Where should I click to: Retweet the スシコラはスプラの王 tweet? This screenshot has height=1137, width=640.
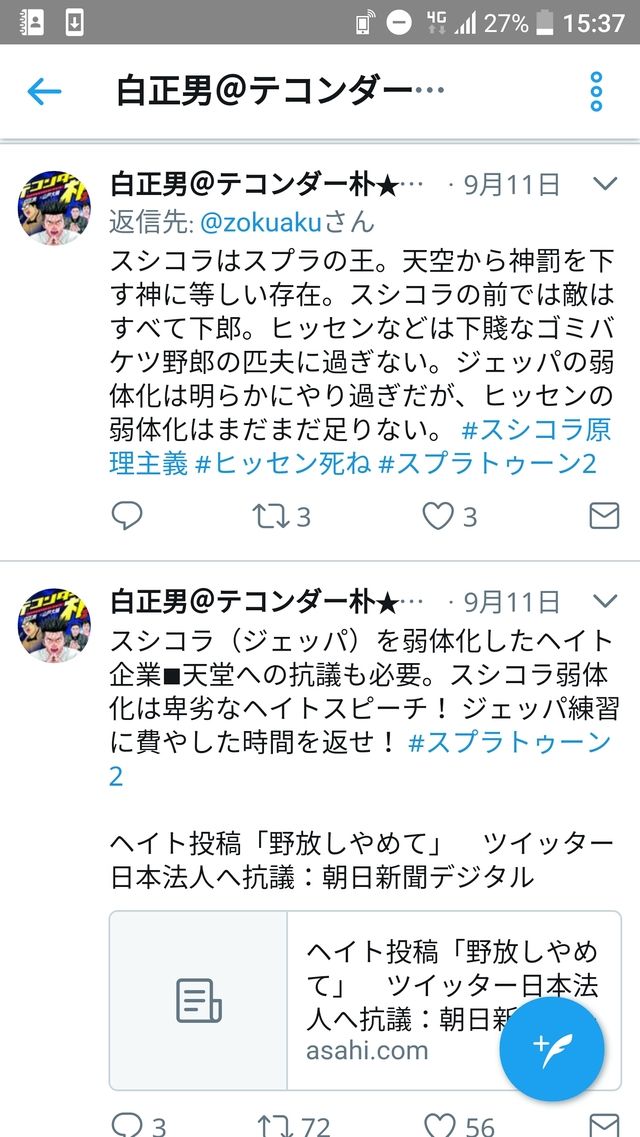tap(270, 516)
